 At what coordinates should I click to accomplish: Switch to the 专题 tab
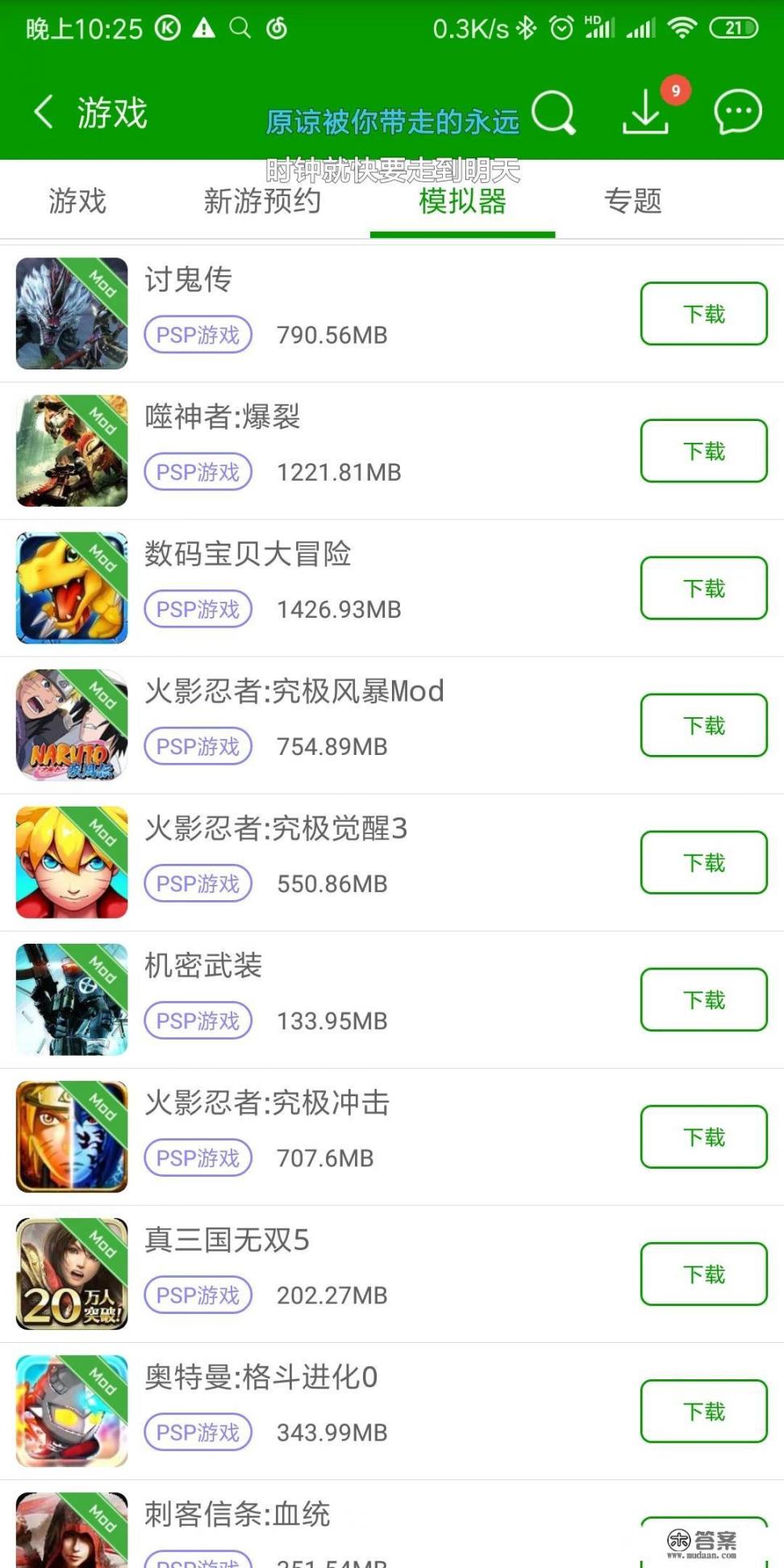coord(633,201)
